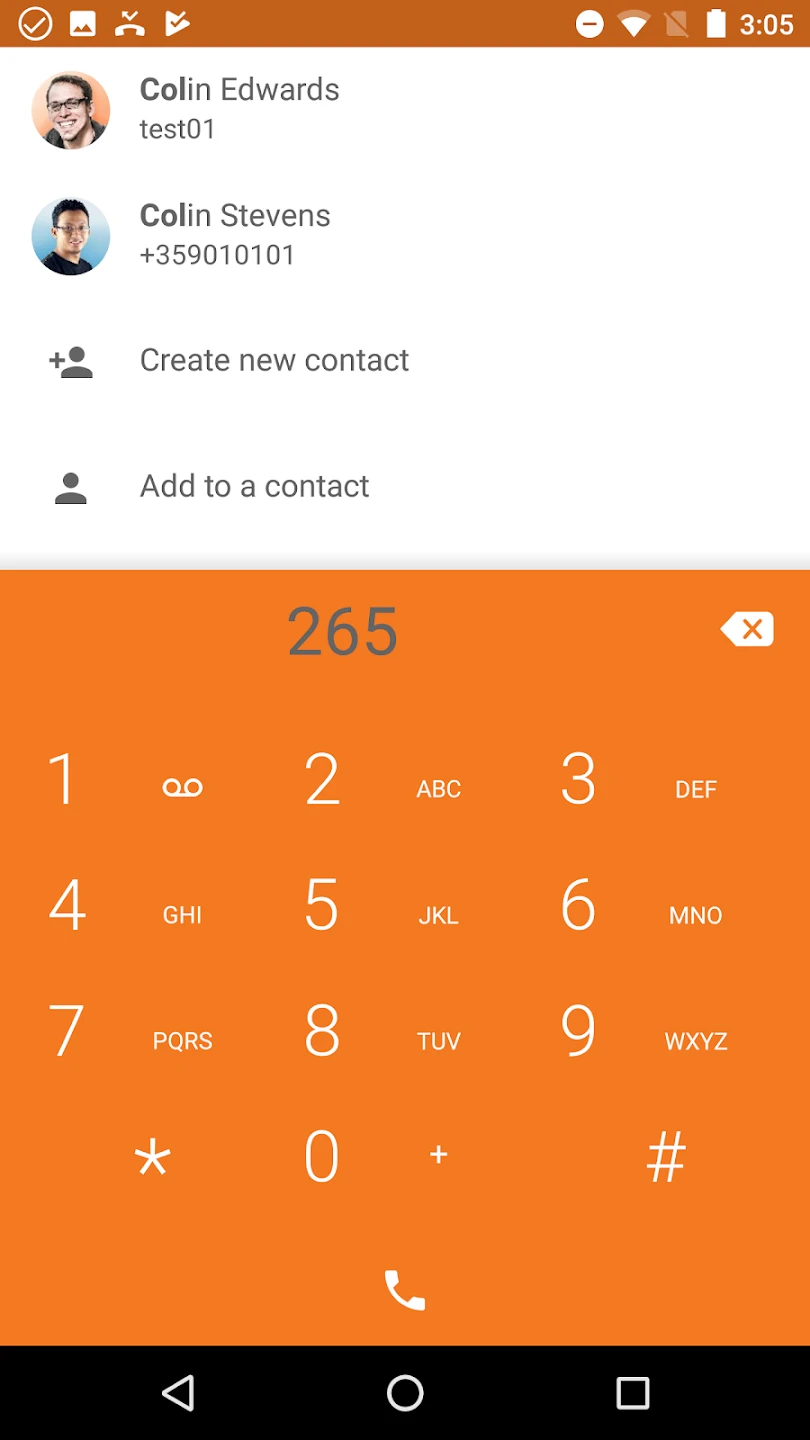Tap the hash key
The height and width of the screenshot is (1440, 810).
[x=665, y=1158]
